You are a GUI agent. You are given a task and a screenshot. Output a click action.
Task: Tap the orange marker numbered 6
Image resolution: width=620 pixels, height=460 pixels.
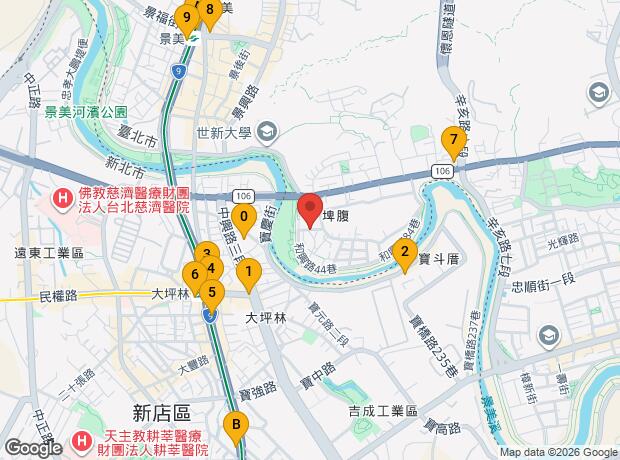pyautogui.click(x=195, y=278)
